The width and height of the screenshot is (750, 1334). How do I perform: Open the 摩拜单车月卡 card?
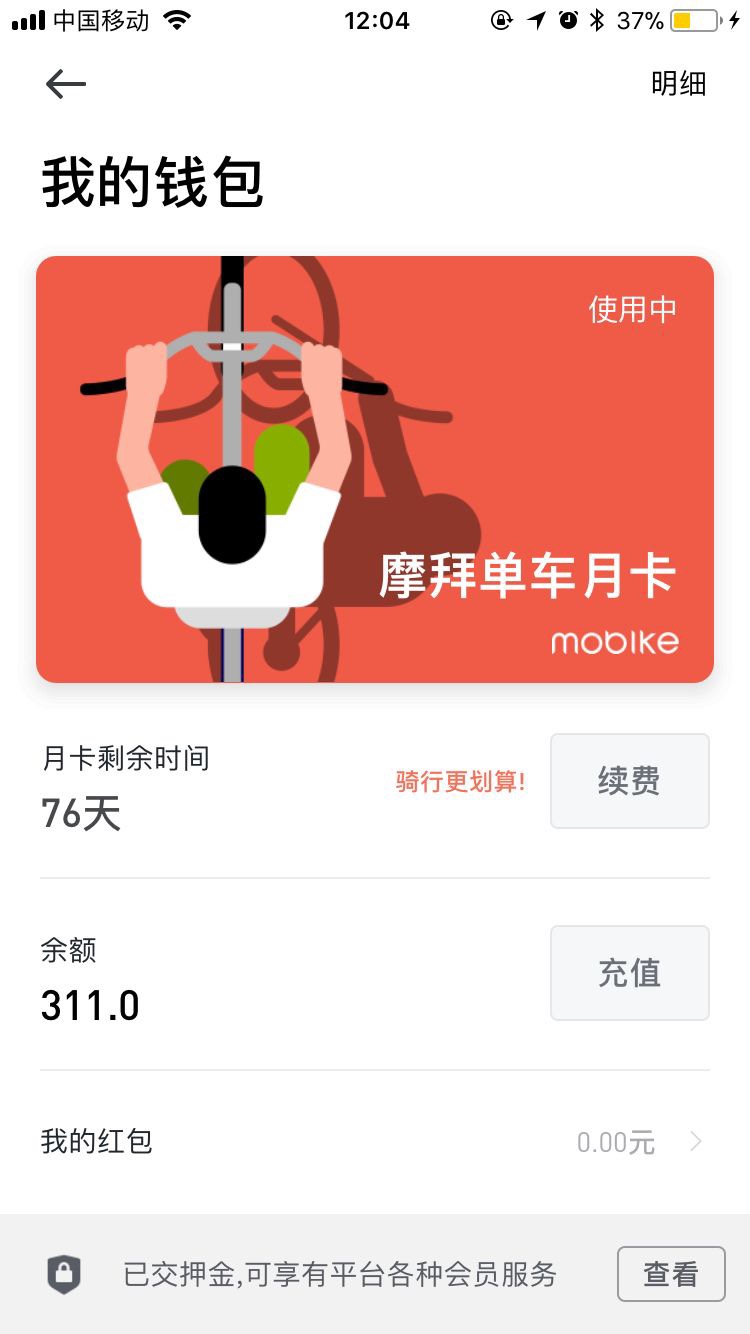click(375, 469)
